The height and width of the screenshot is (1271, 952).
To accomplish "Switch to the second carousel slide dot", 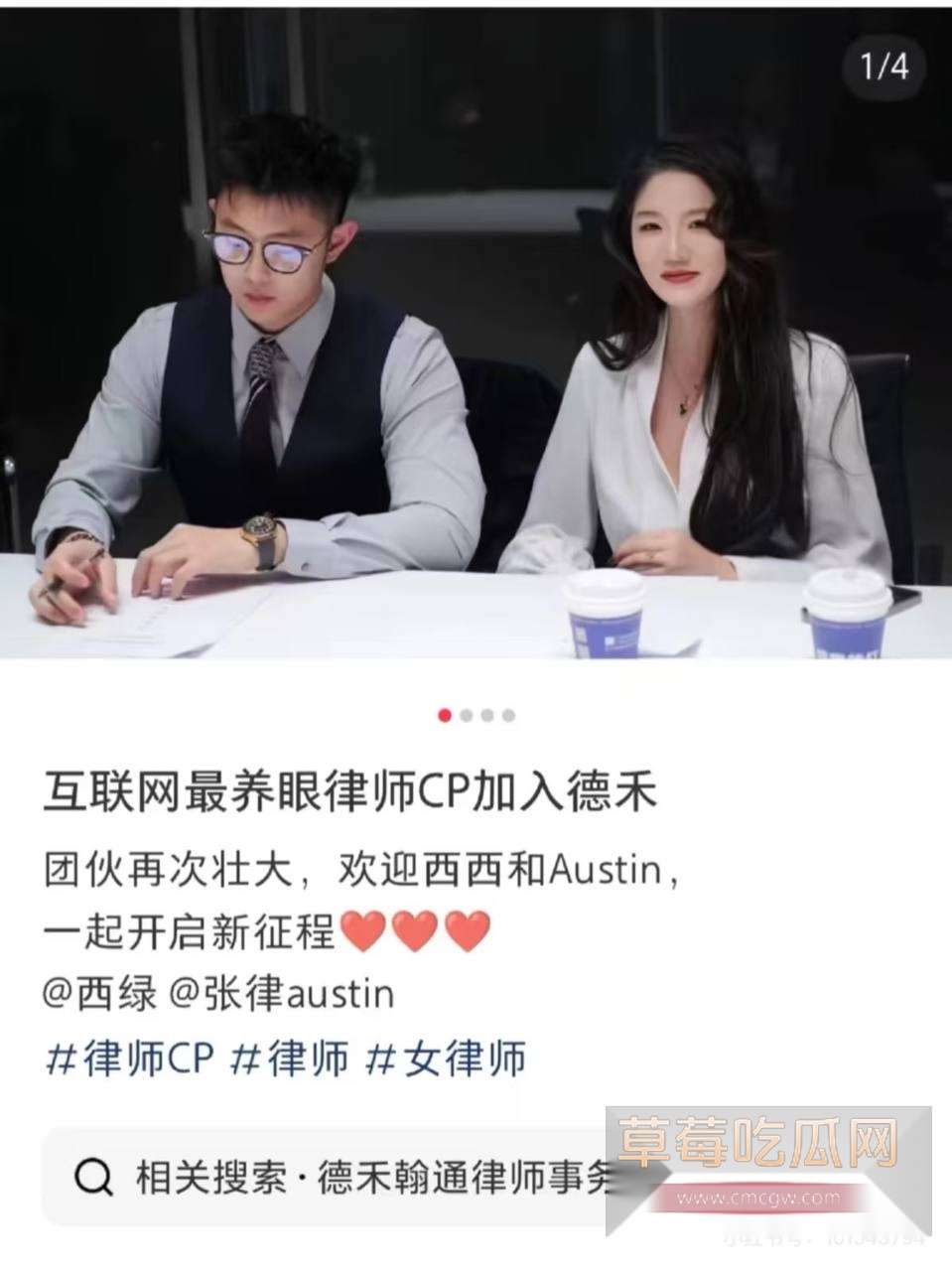I will pos(465,714).
